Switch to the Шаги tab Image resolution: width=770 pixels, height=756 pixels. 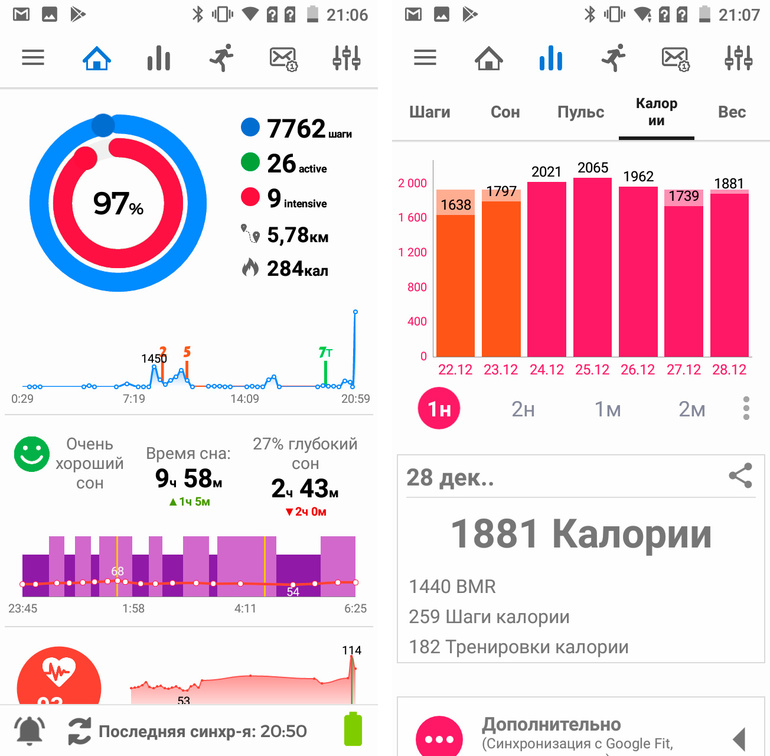[x=430, y=112]
